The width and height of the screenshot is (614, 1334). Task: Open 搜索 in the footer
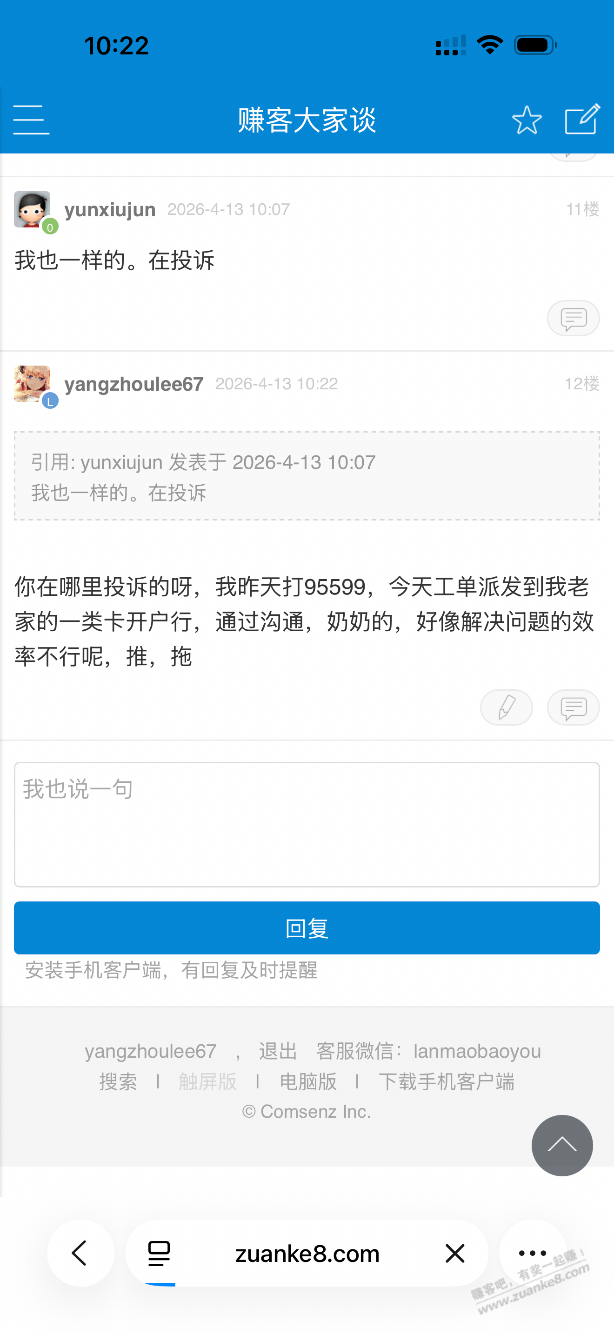118,1081
